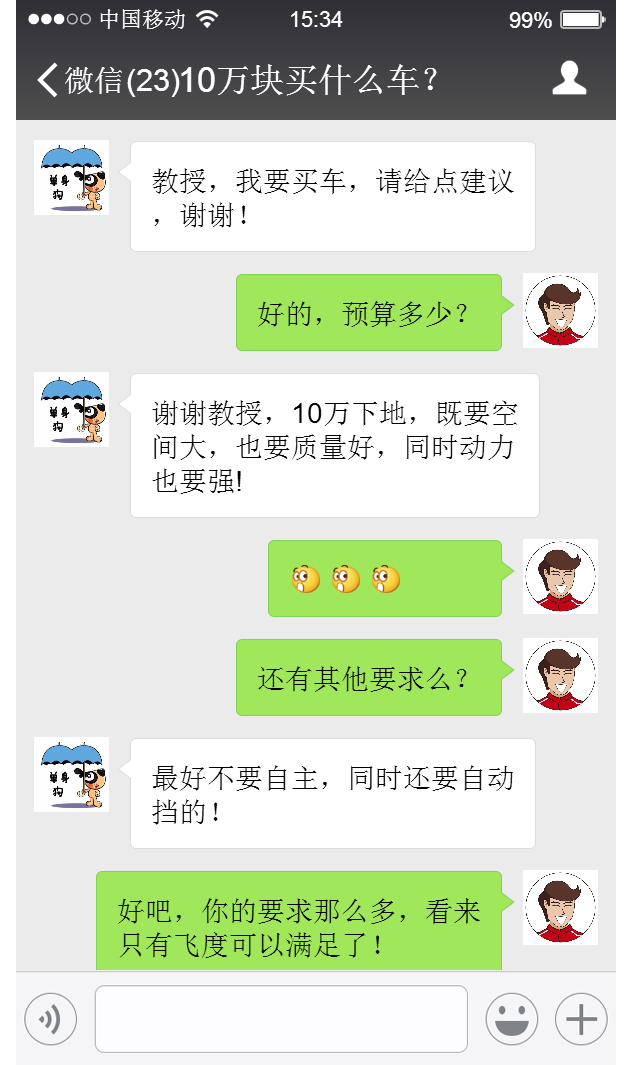Open the chat contact profile icon
Viewport: 640px width, 1065px height.
point(569,78)
